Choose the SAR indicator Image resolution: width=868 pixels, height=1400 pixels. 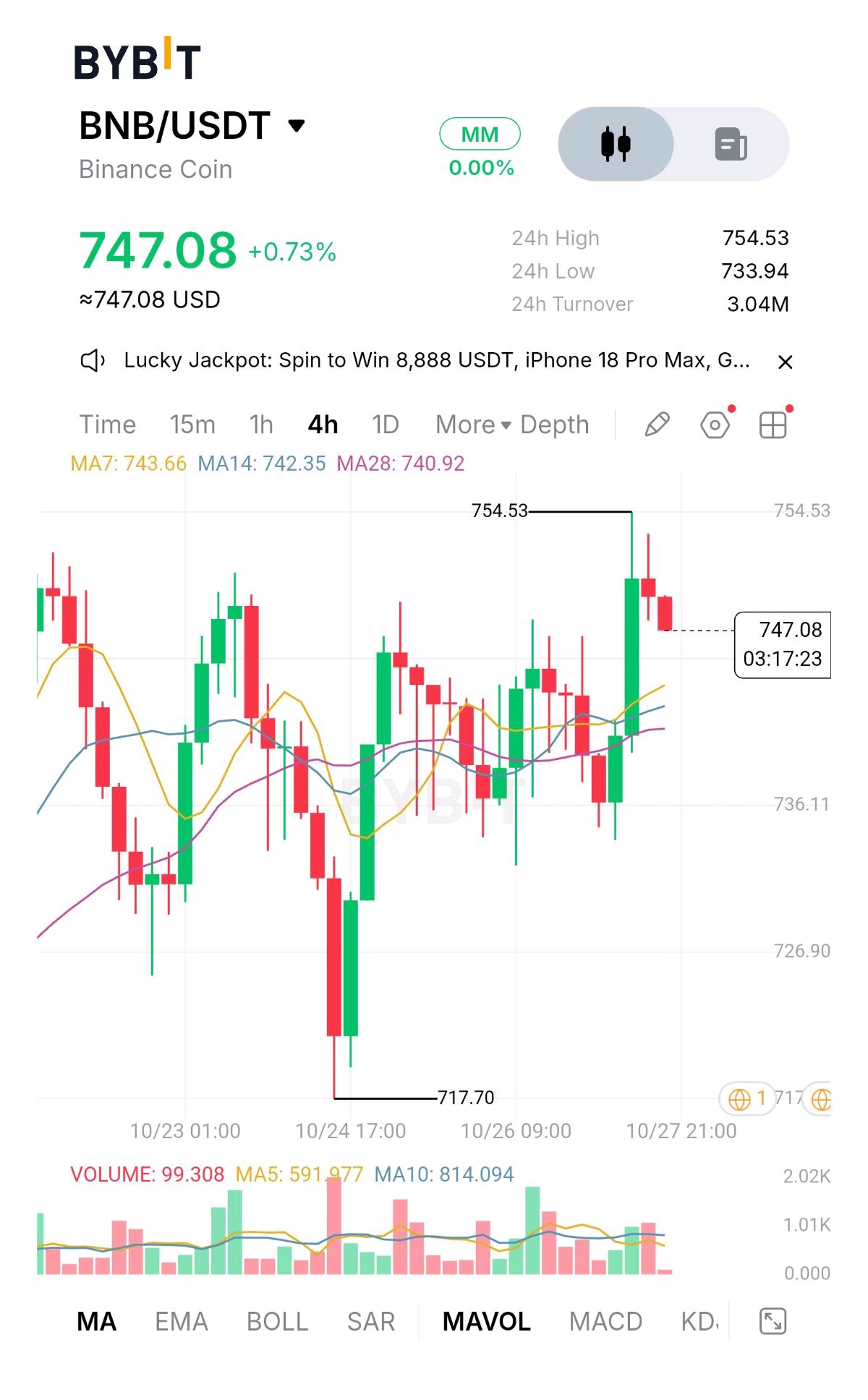click(x=371, y=1322)
